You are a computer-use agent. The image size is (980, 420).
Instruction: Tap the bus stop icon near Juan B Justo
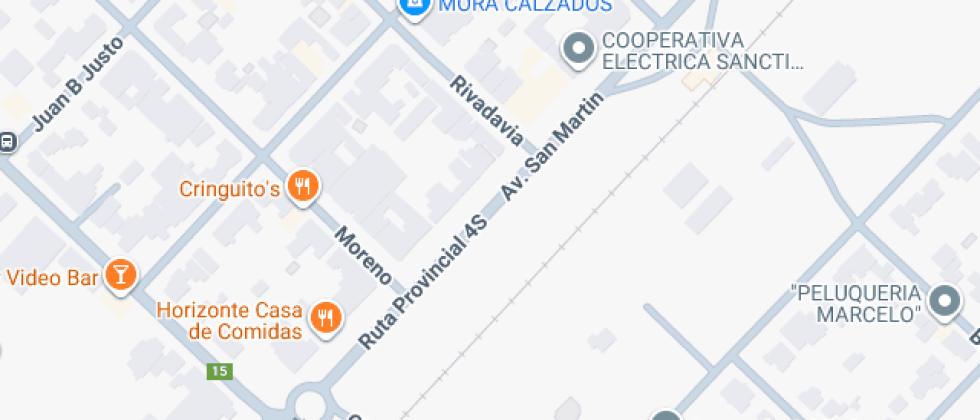pos(8,141)
